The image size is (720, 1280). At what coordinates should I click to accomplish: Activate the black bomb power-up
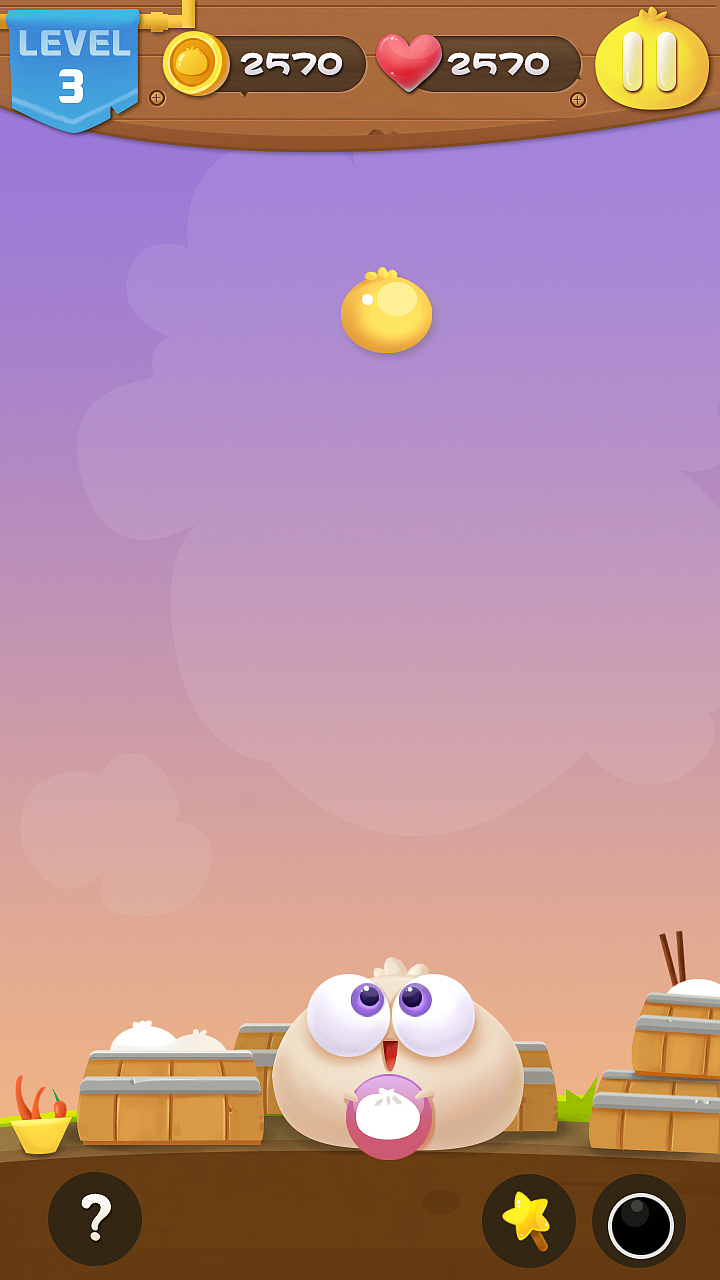639,1221
